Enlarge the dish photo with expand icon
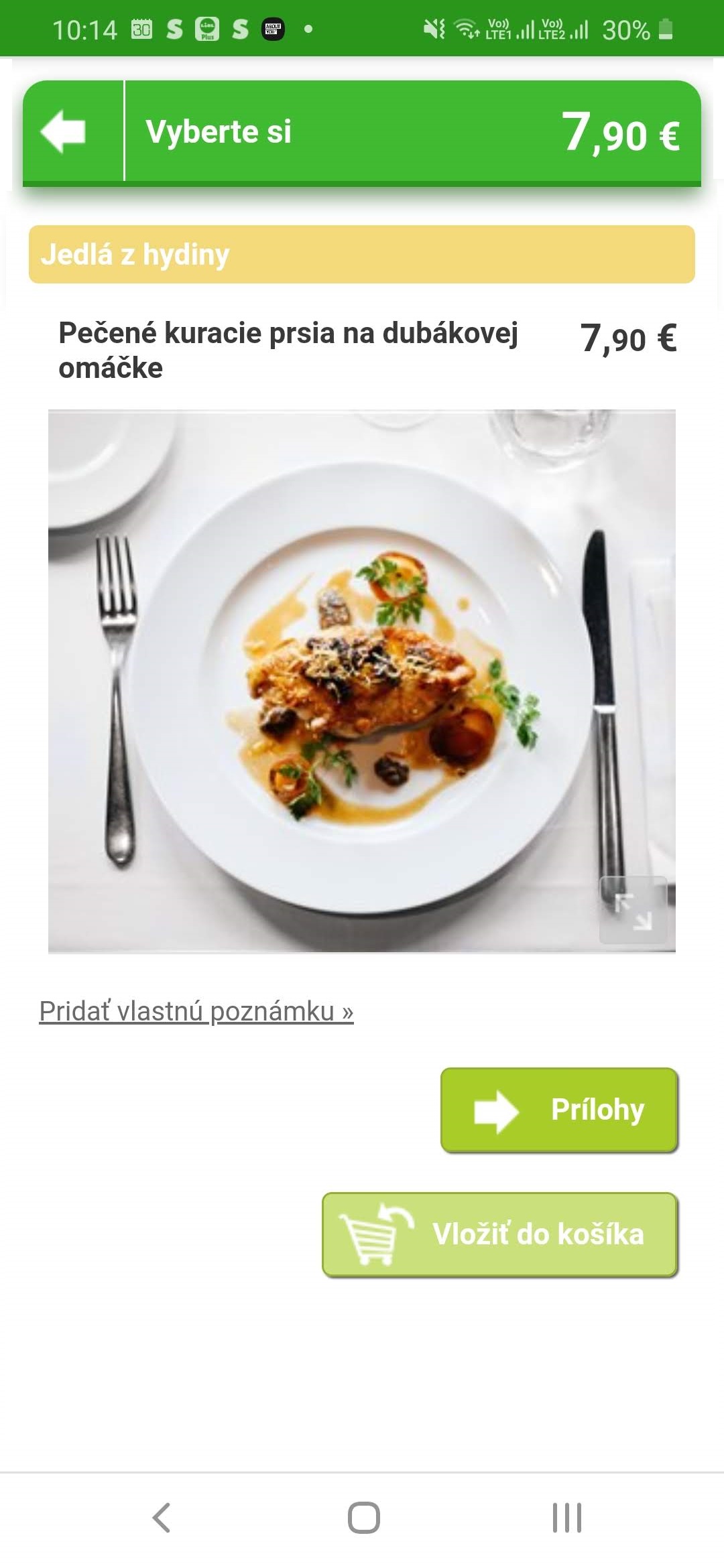The width and height of the screenshot is (724, 1568). point(633,911)
